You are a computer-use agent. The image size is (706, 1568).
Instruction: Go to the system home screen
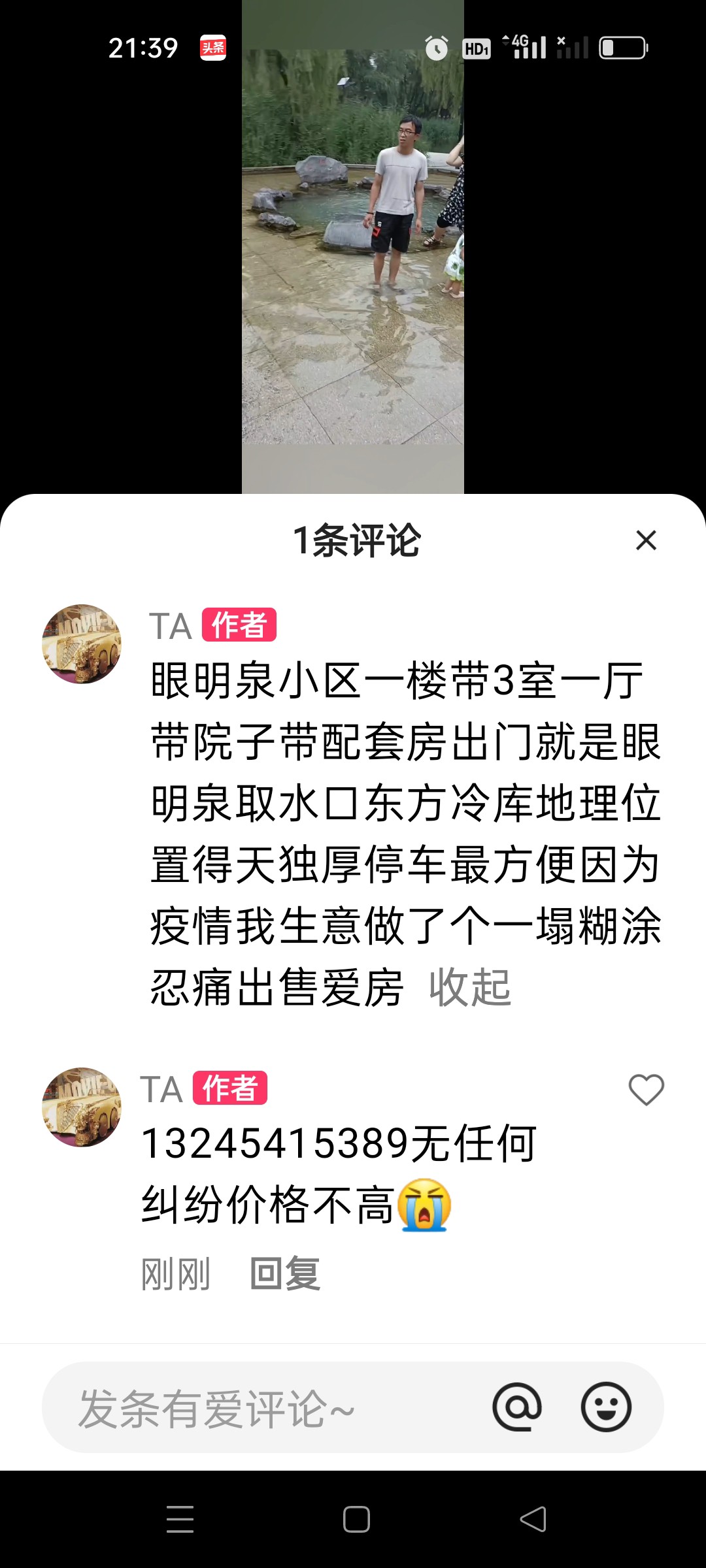click(x=356, y=1519)
